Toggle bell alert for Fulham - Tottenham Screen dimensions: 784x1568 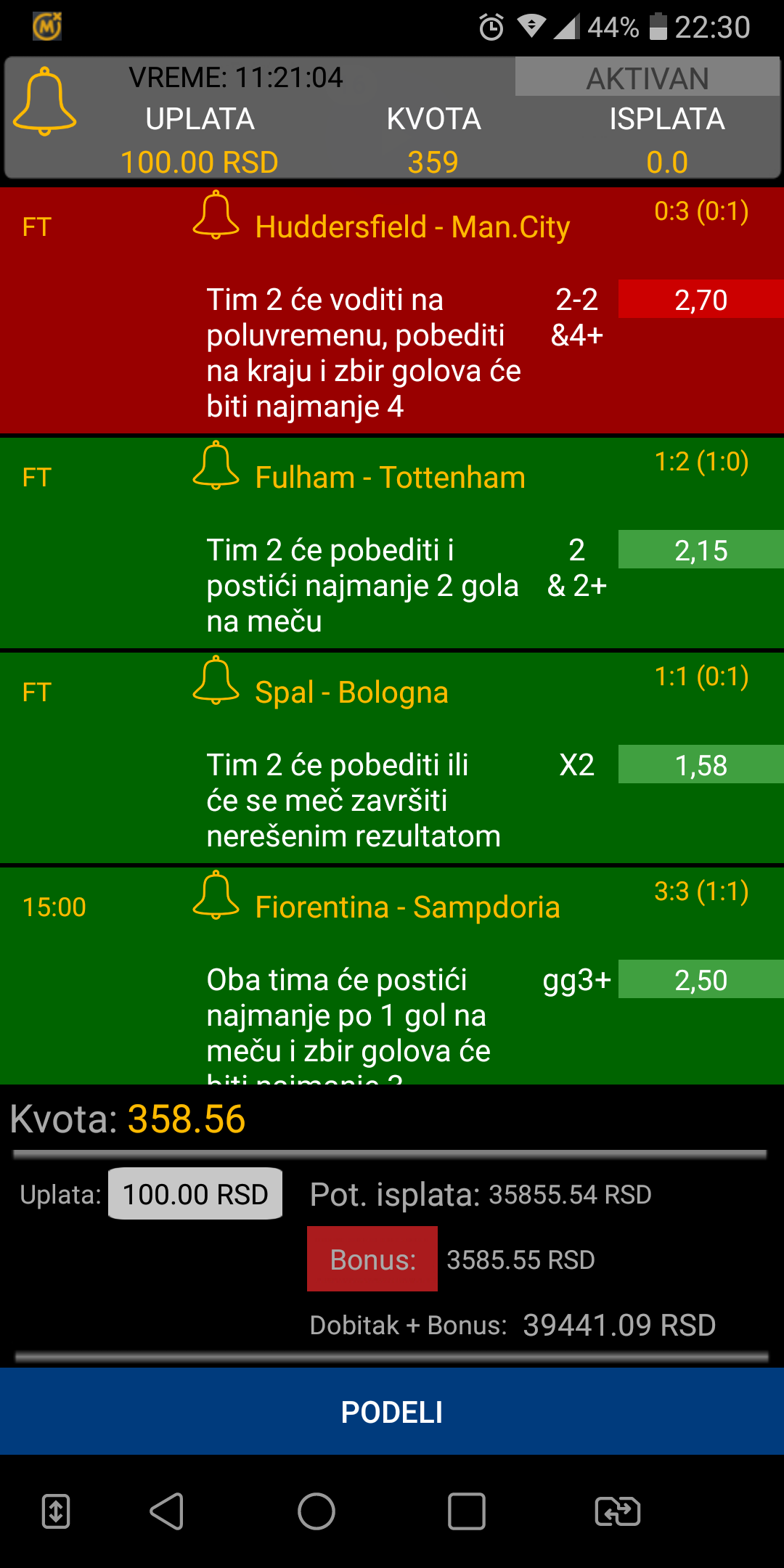[216, 465]
